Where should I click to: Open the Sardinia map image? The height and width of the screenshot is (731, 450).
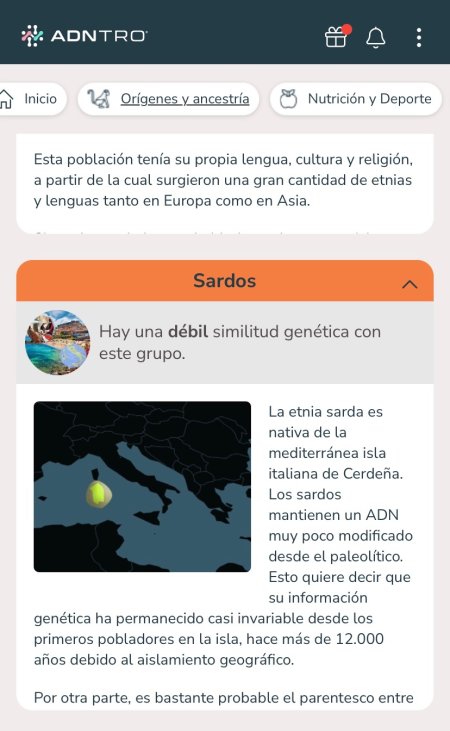click(142, 486)
